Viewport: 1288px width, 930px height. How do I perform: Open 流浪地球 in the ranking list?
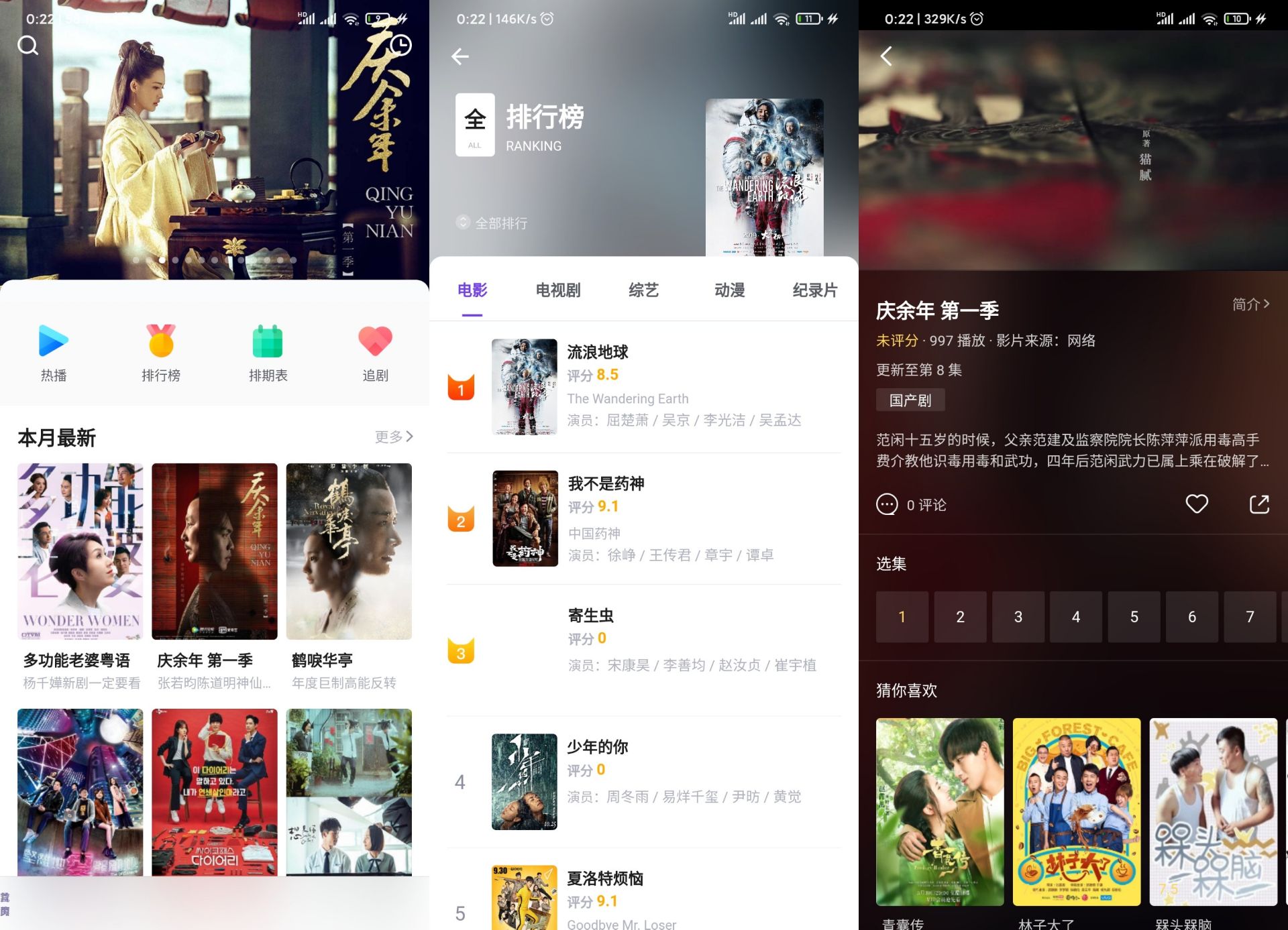[644, 387]
